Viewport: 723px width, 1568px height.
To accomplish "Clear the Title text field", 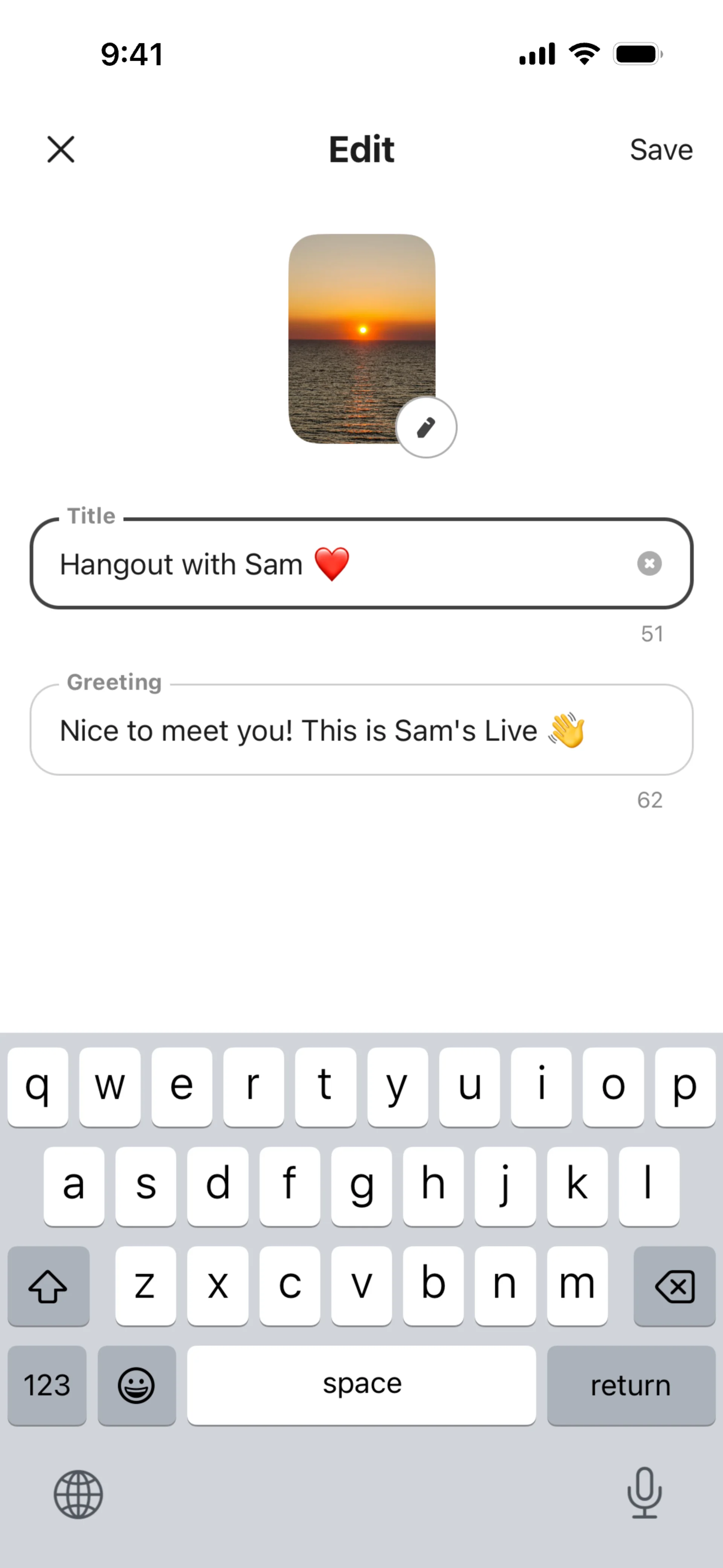I will point(649,564).
